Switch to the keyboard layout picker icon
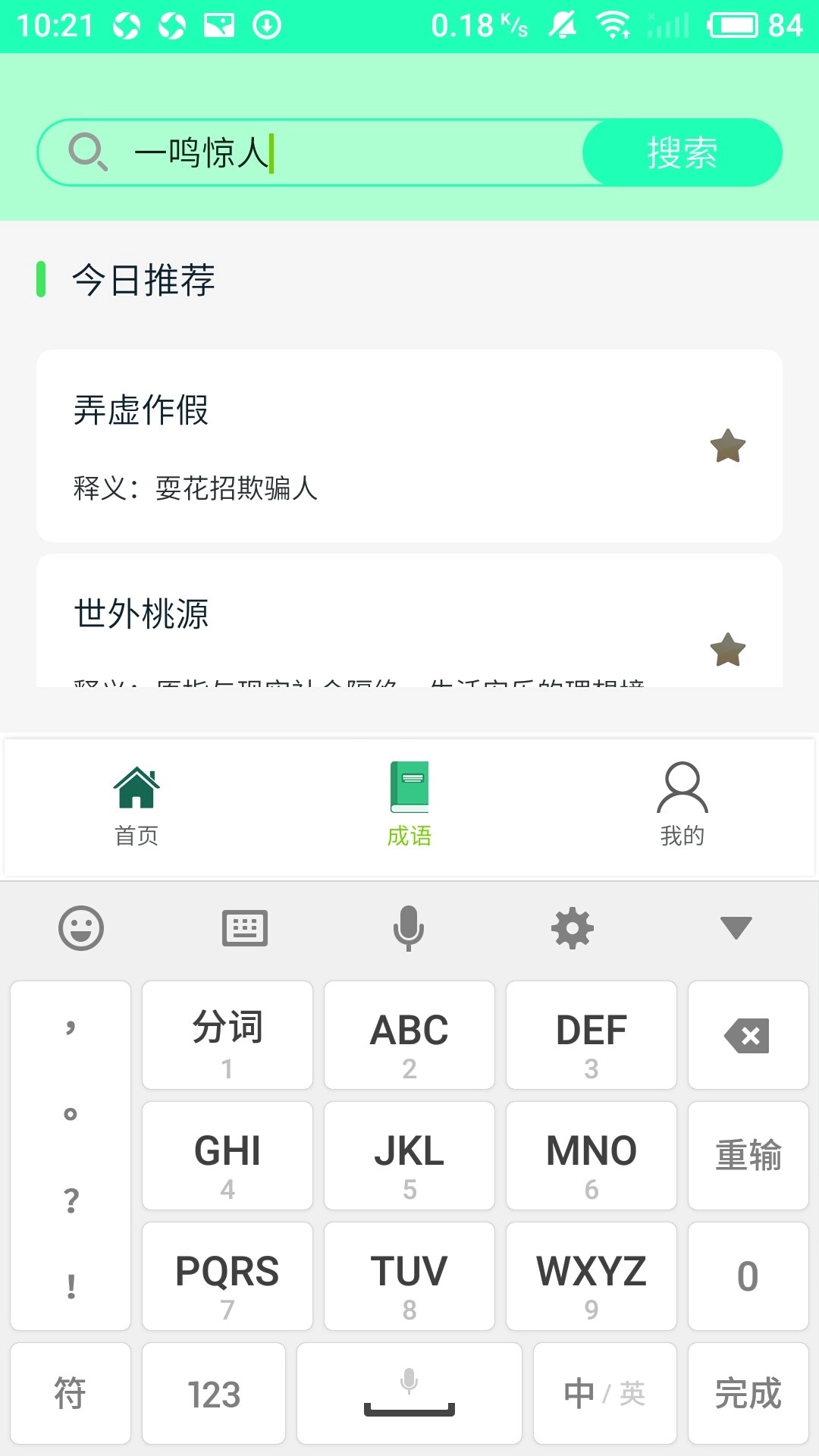819x1456 pixels. pos(245,928)
